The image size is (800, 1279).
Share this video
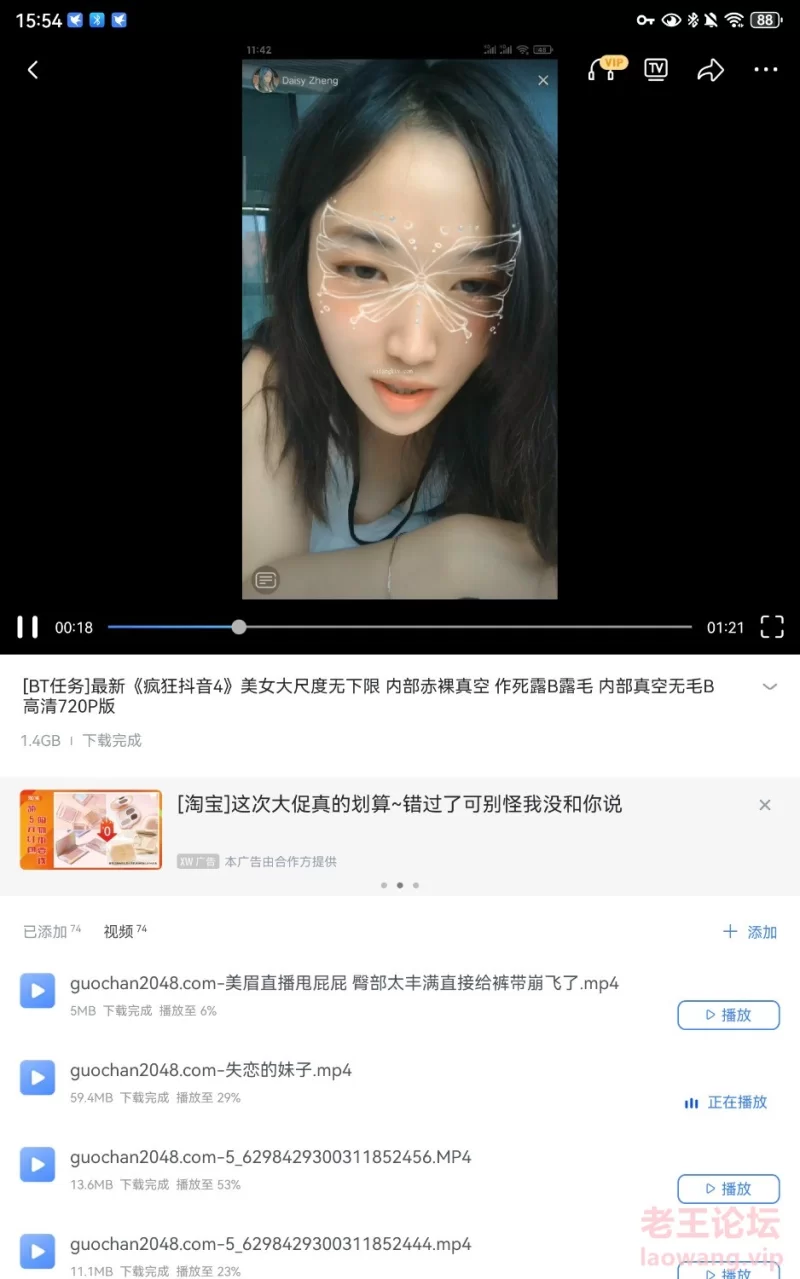coord(710,70)
